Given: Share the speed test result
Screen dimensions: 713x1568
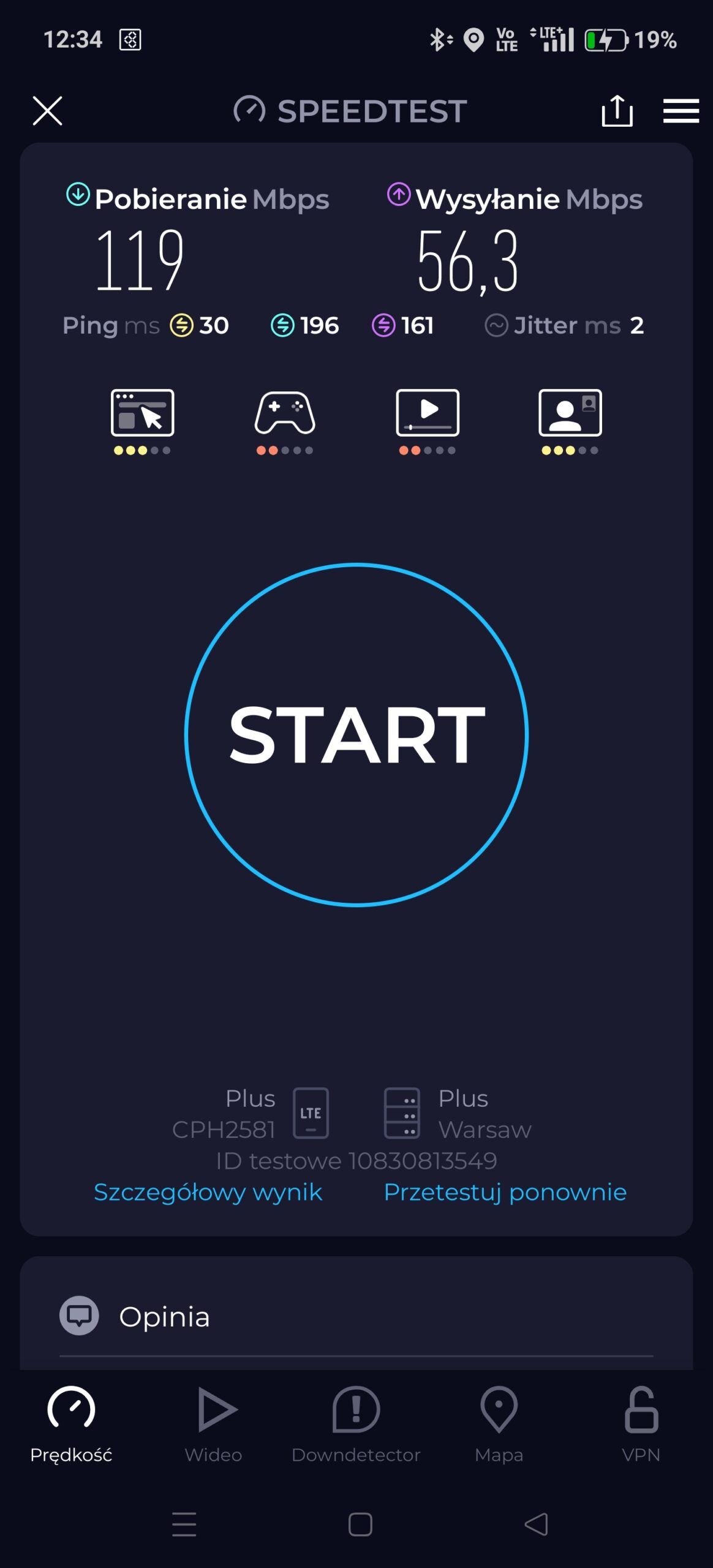Looking at the screenshot, I should (617, 111).
